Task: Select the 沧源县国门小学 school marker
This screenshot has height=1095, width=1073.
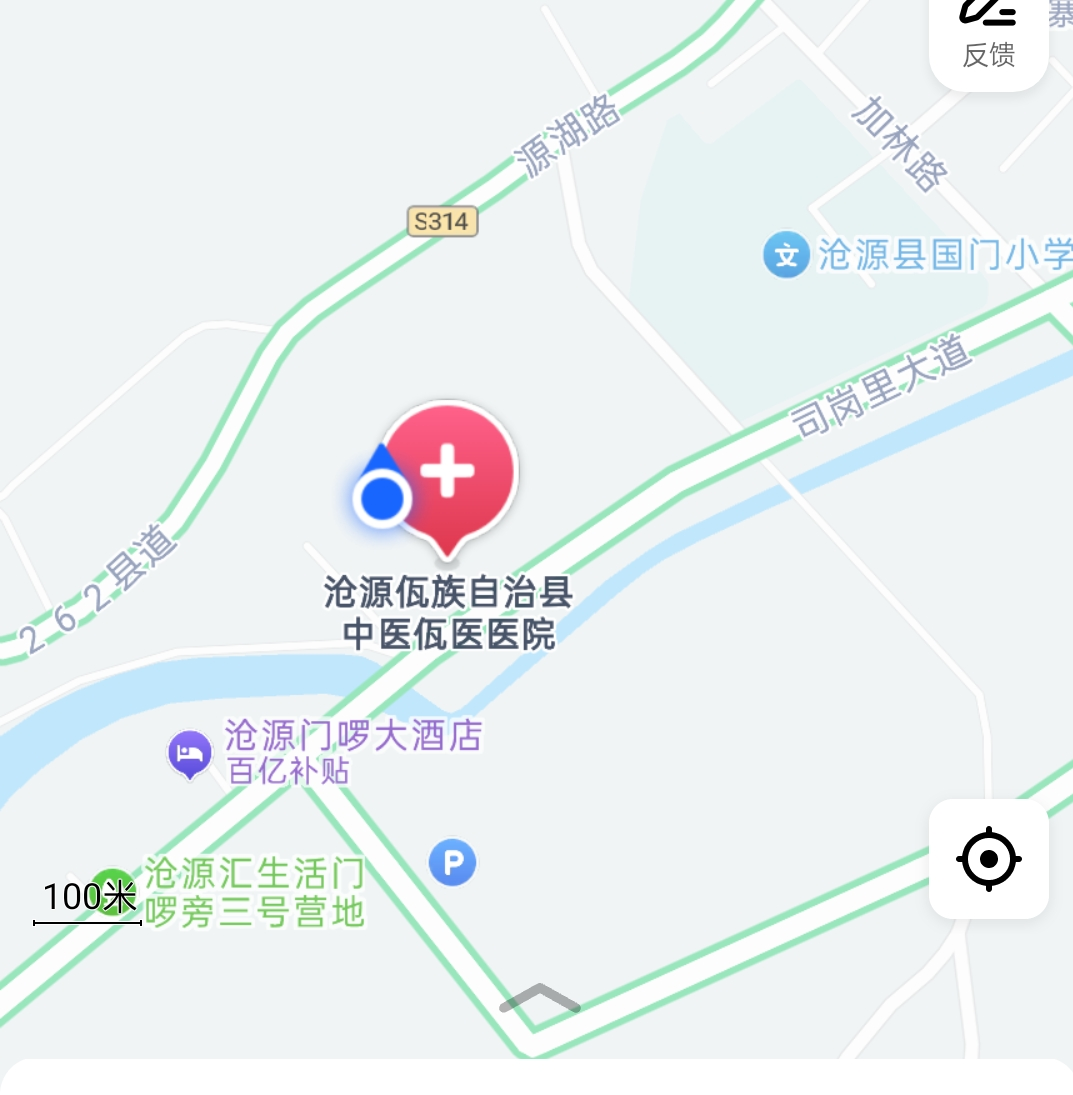Action: [x=786, y=255]
